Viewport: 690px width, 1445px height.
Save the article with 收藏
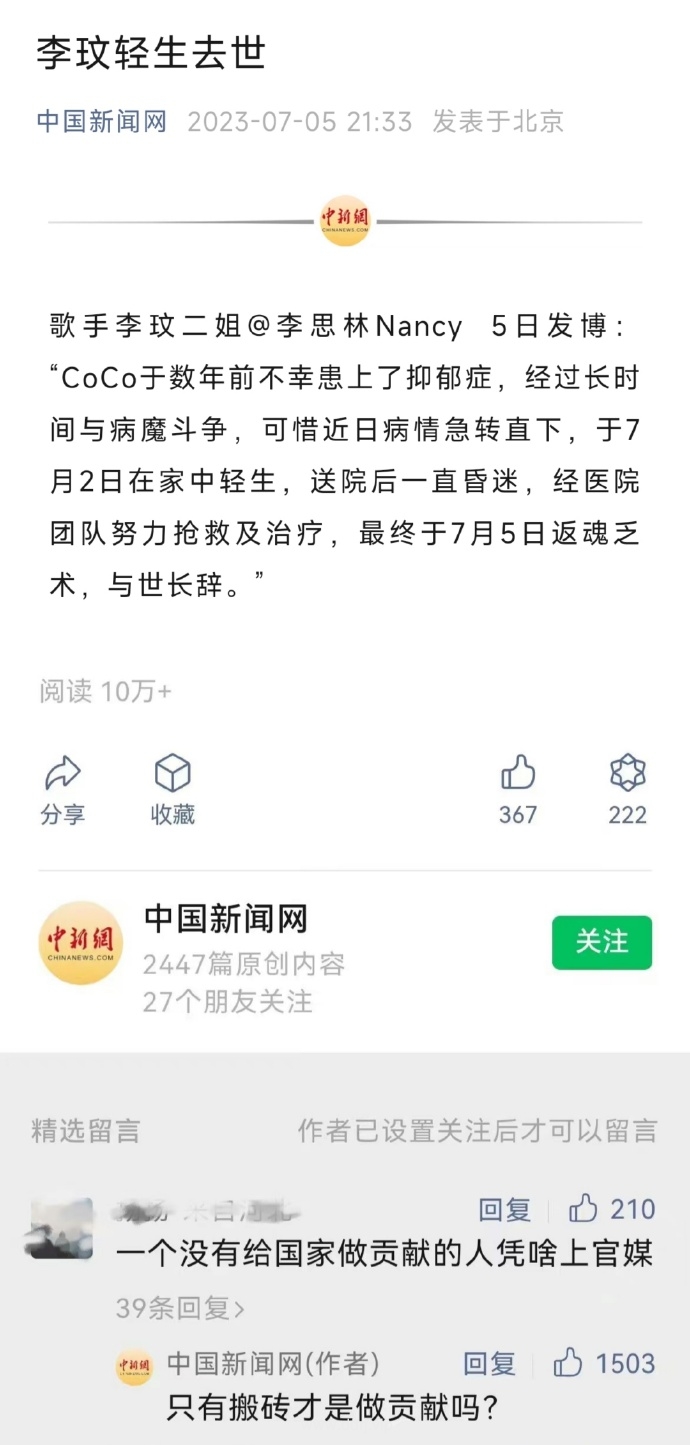(x=172, y=790)
